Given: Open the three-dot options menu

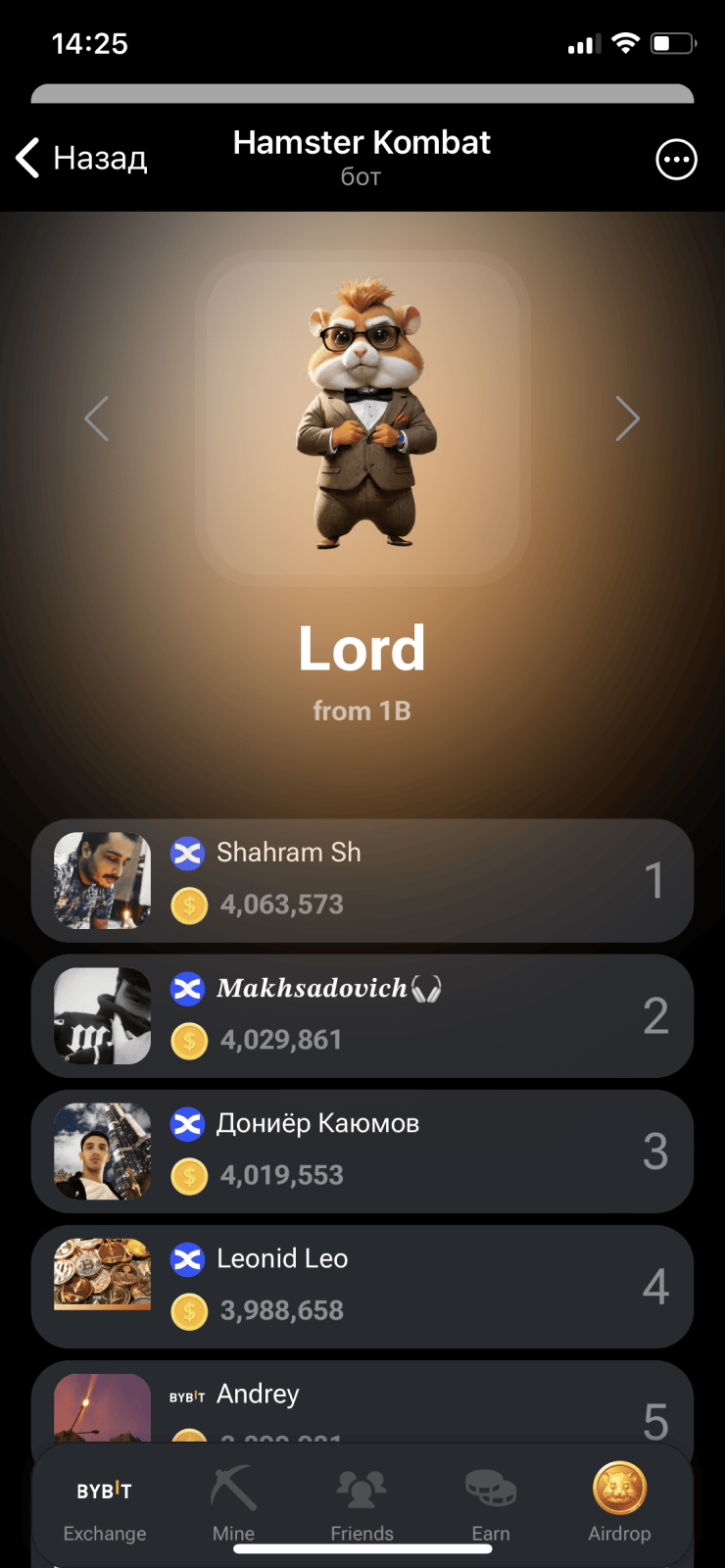Looking at the screenshot, I should [x=676, y=160].
